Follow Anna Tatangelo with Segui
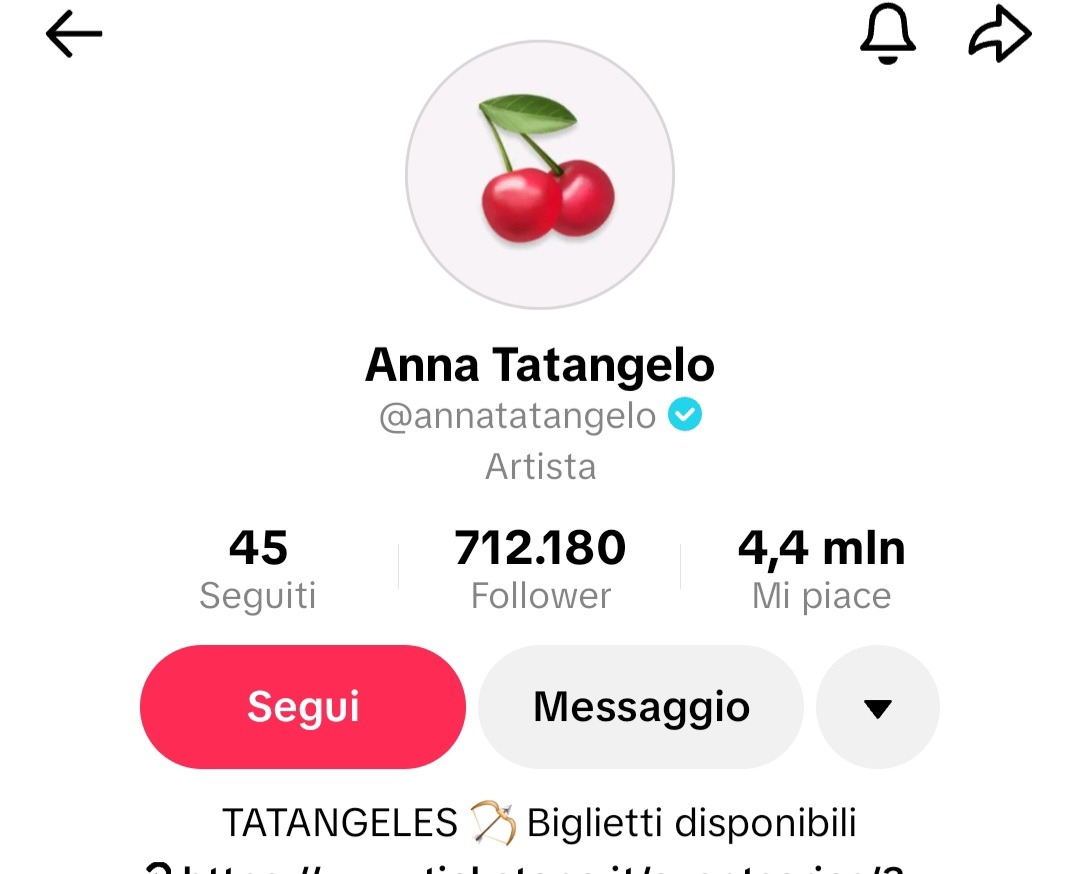1080x874 pixels. (x=303, y=707)
